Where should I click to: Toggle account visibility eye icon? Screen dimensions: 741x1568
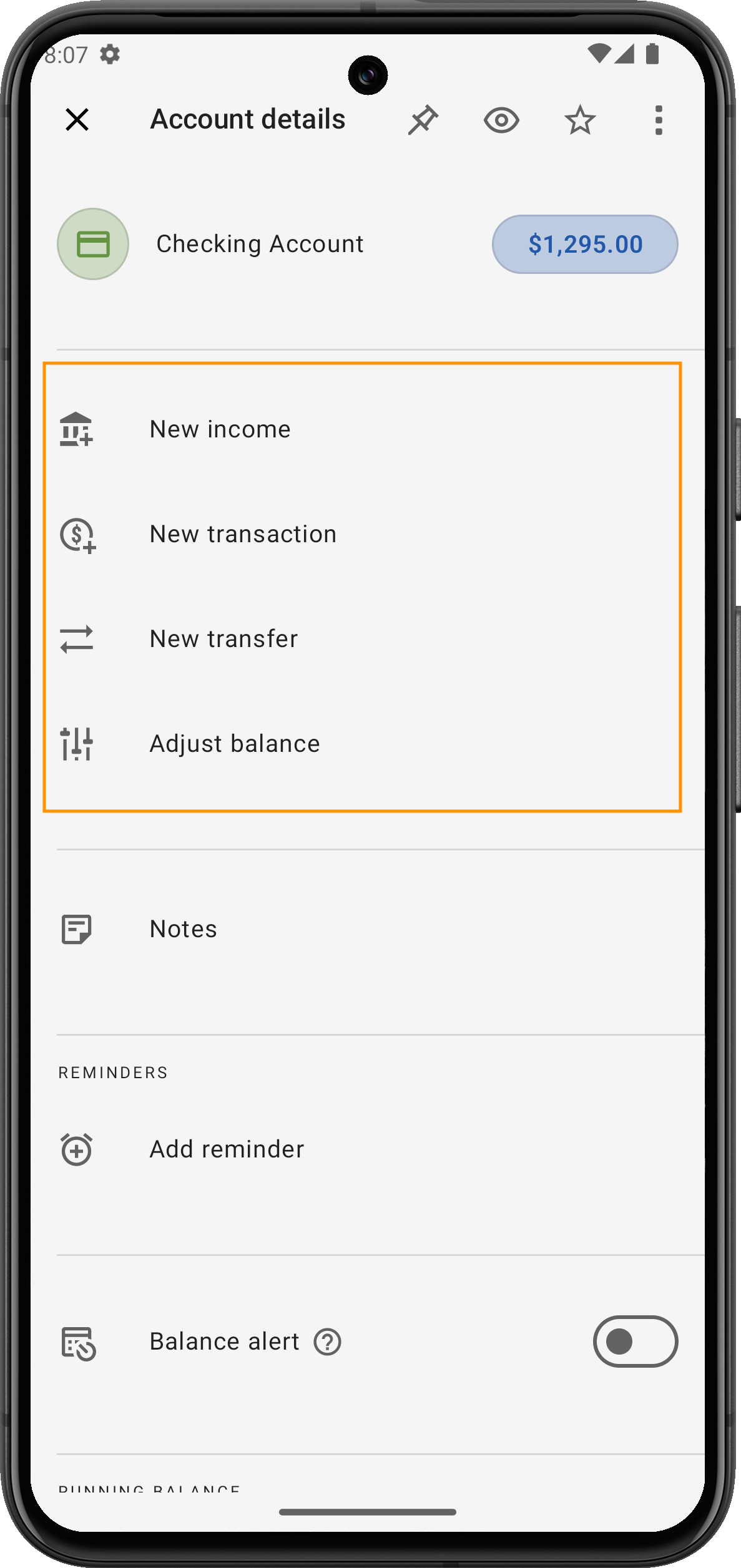[x=501, y=120]
